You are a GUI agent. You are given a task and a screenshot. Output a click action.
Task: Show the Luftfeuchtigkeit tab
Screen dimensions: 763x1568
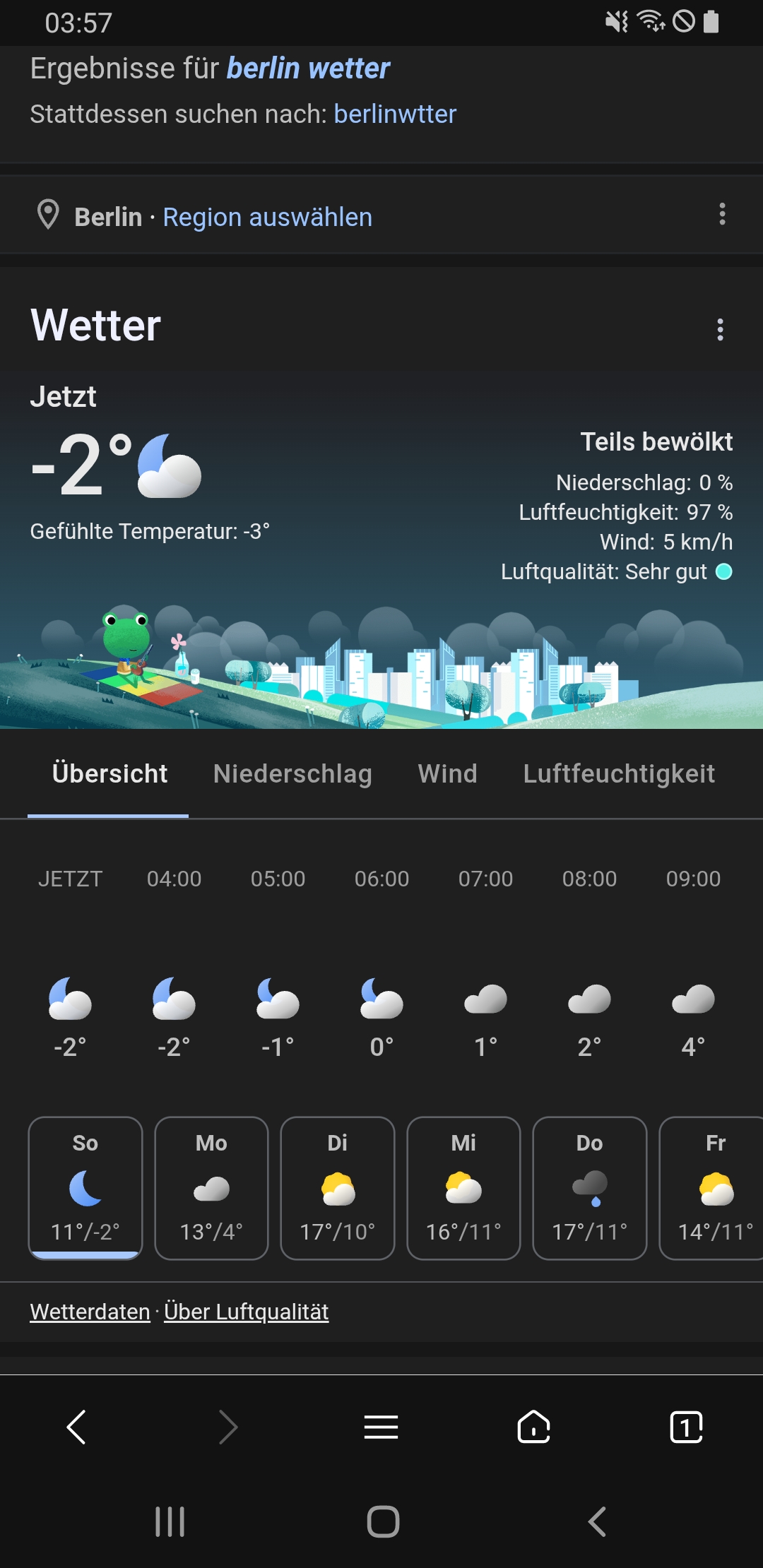[x=619, y=774]
